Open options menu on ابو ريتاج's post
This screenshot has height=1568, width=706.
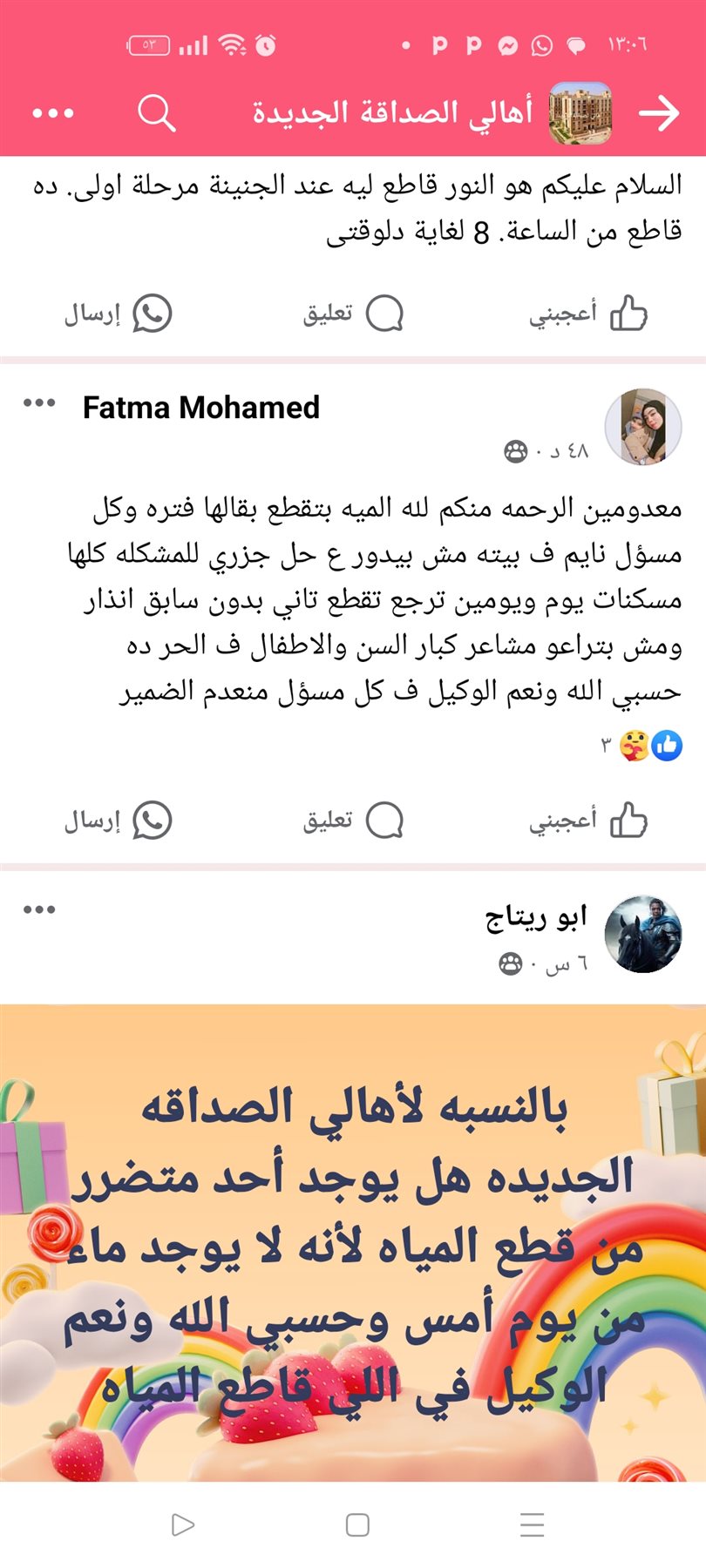[39, 910]
